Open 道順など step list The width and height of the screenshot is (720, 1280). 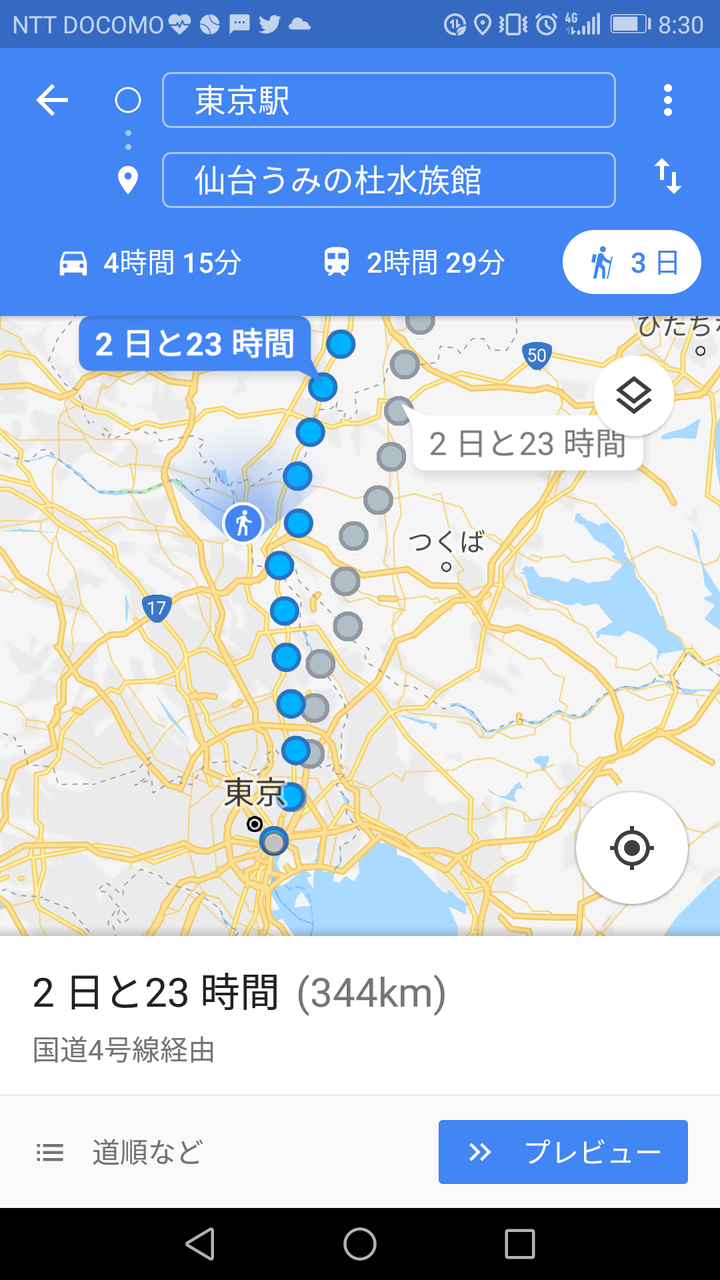click(x=119, y=1152)
